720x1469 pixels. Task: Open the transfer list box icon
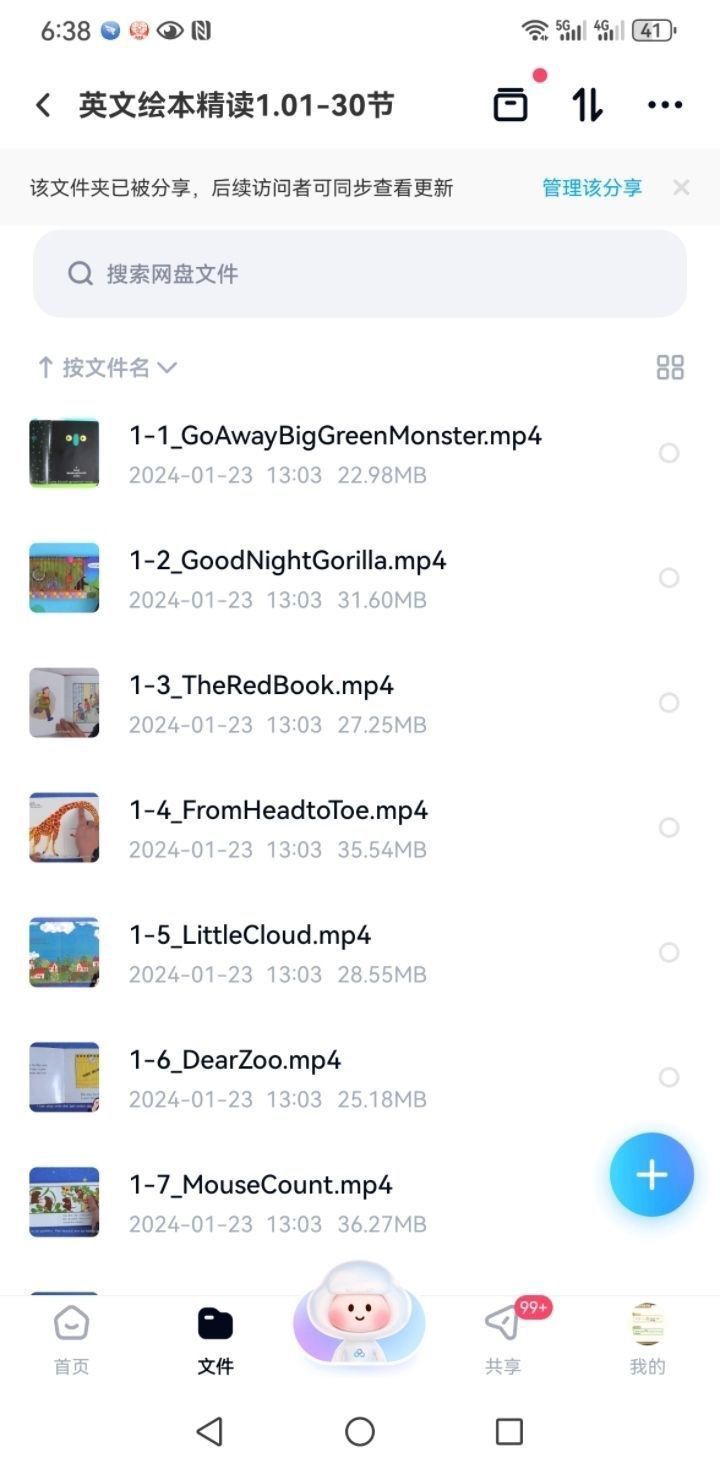click(510, 104)
